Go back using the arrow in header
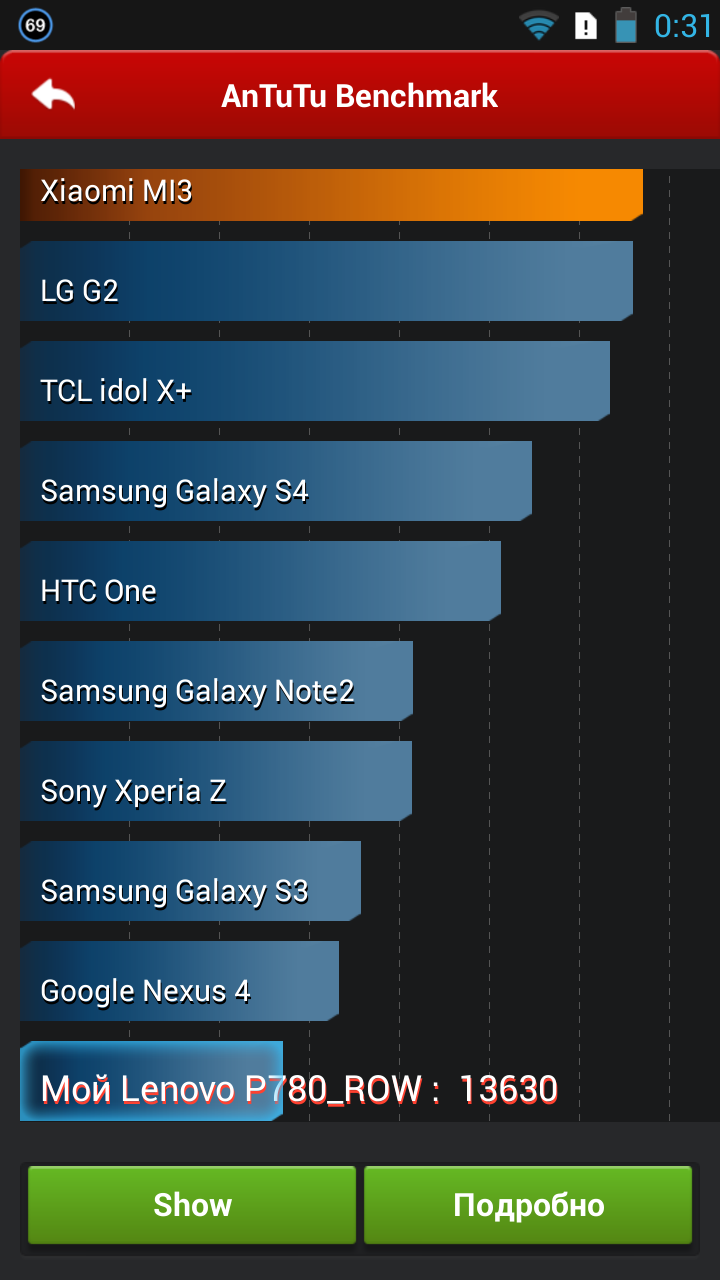Viewport: 720px width, 1280px height. coord(54,96)
